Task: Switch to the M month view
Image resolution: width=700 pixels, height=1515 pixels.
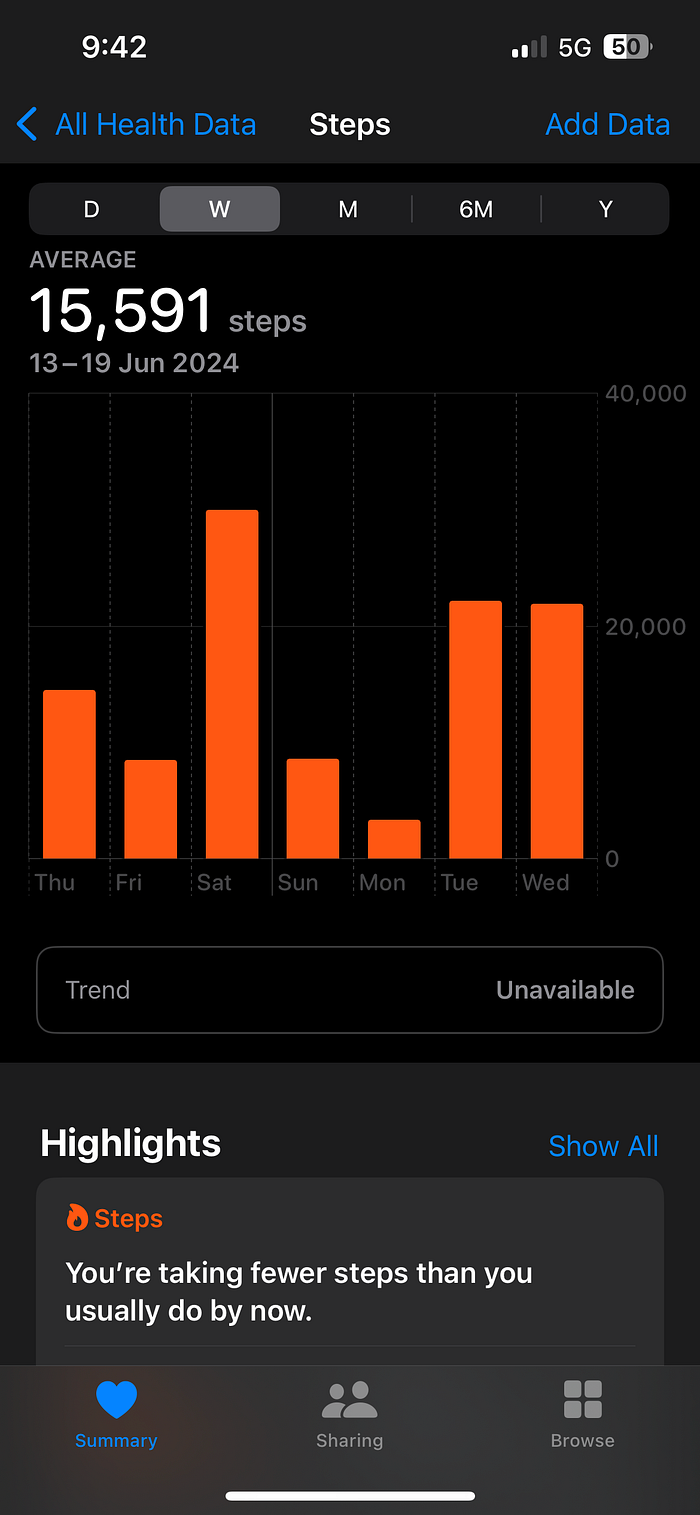Action: (348, 209)
